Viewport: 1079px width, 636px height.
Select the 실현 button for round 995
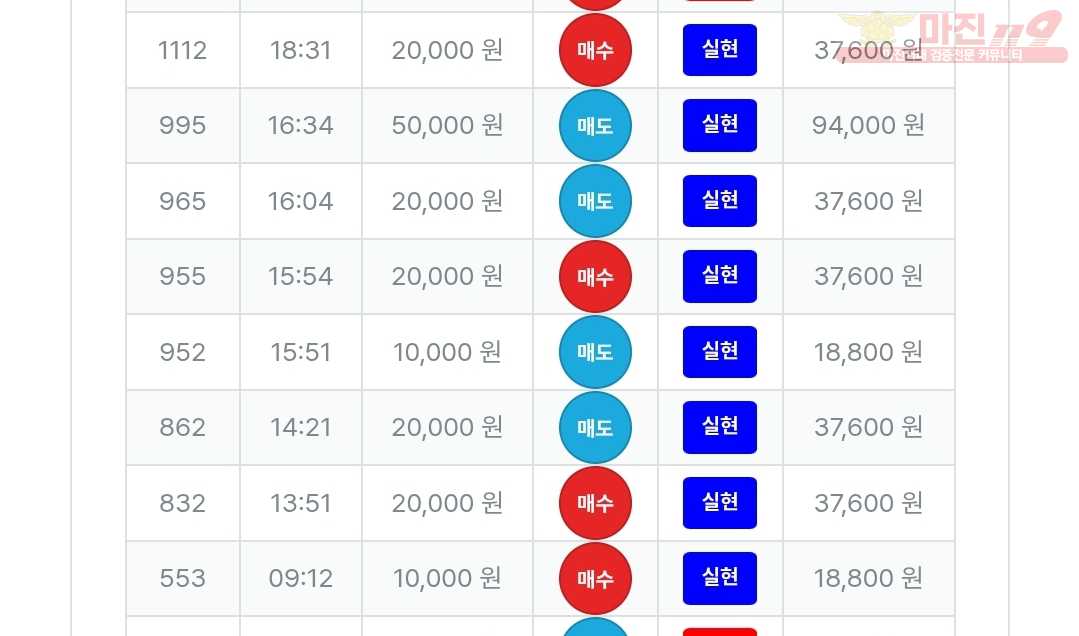(x=719, y=125)
